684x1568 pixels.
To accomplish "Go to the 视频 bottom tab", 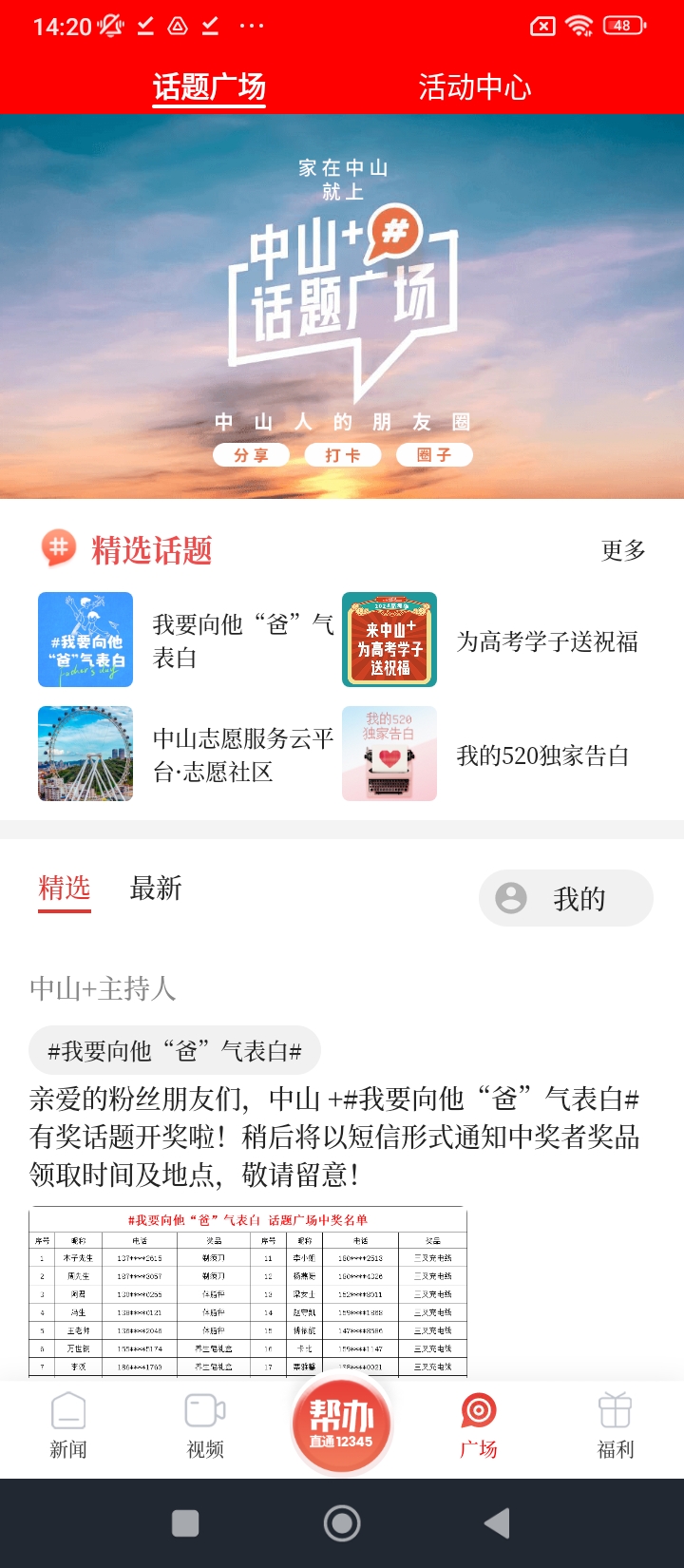I will pos(205,1425).
